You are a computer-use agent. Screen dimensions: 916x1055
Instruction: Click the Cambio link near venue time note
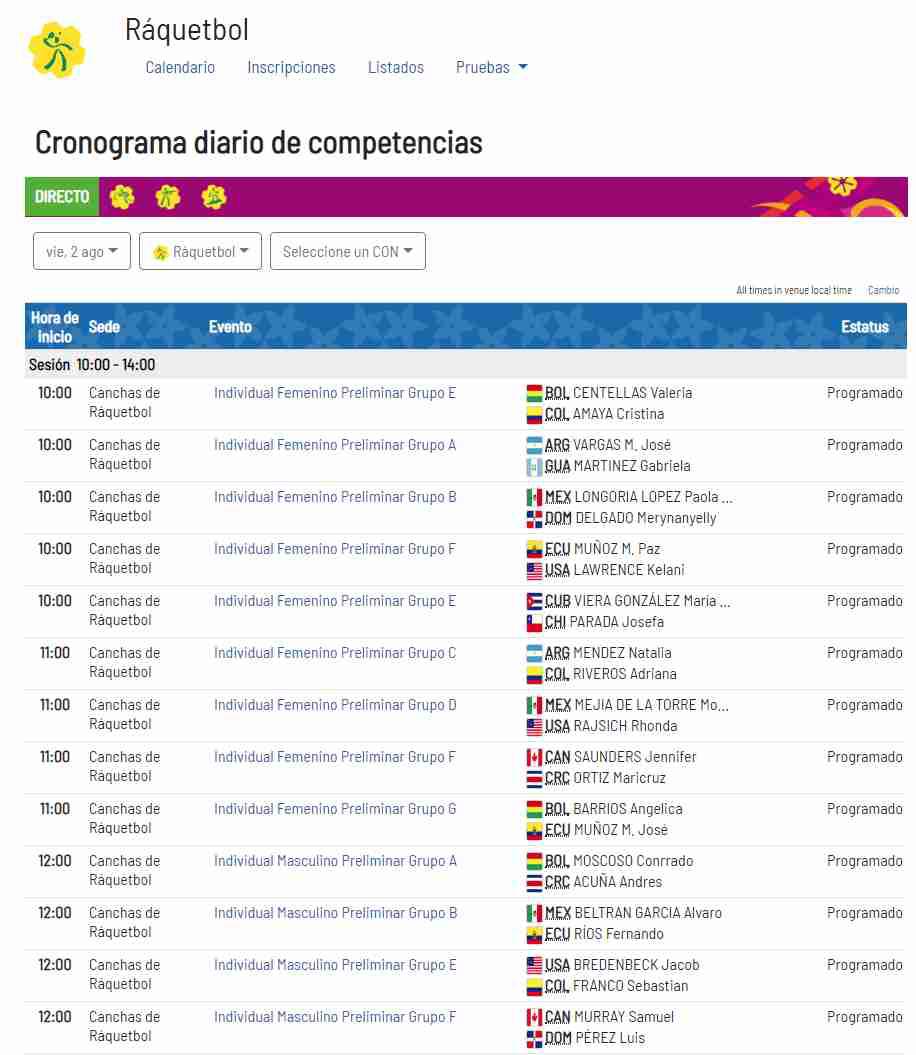point(883,289)
